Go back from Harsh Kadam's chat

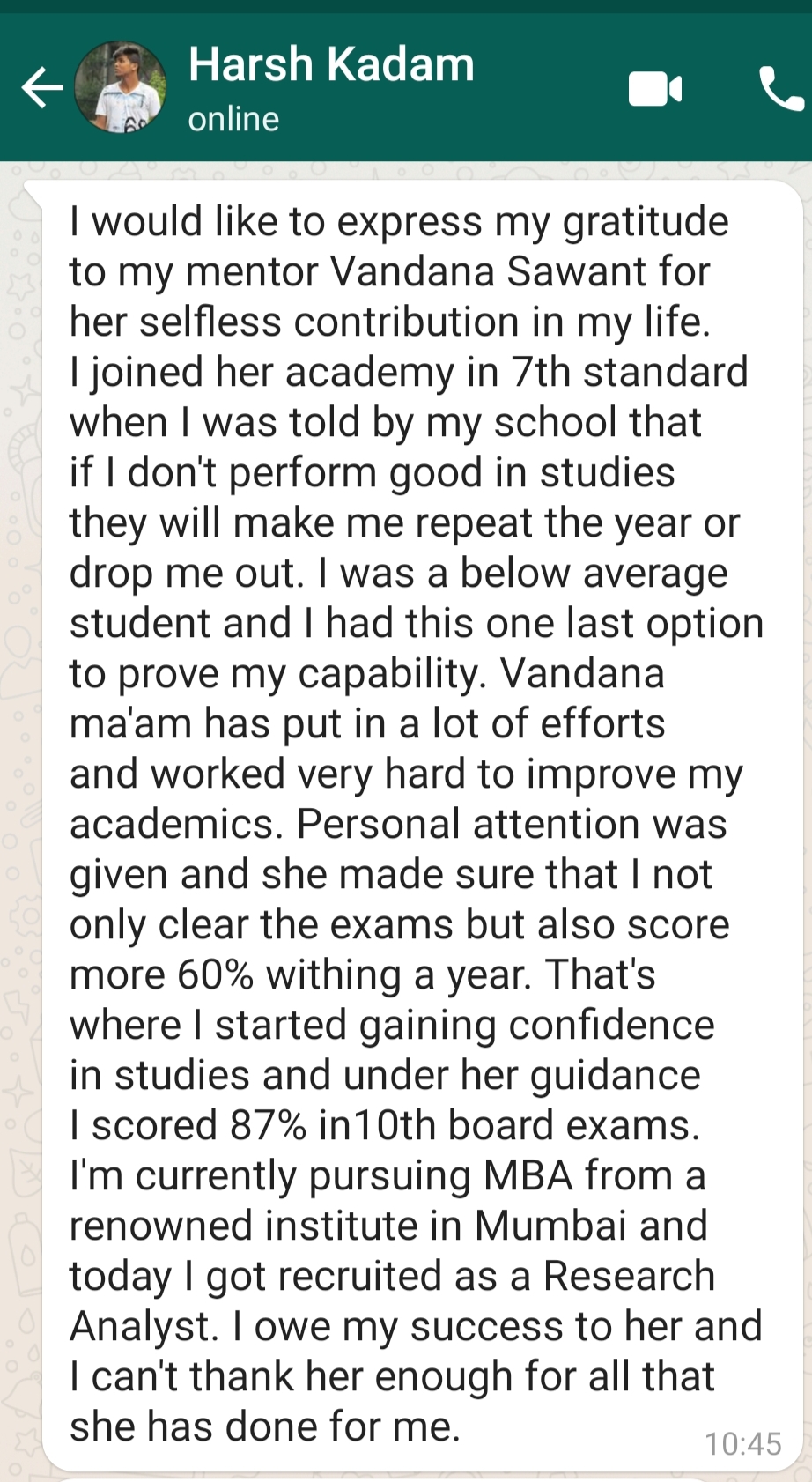(41, 87)
